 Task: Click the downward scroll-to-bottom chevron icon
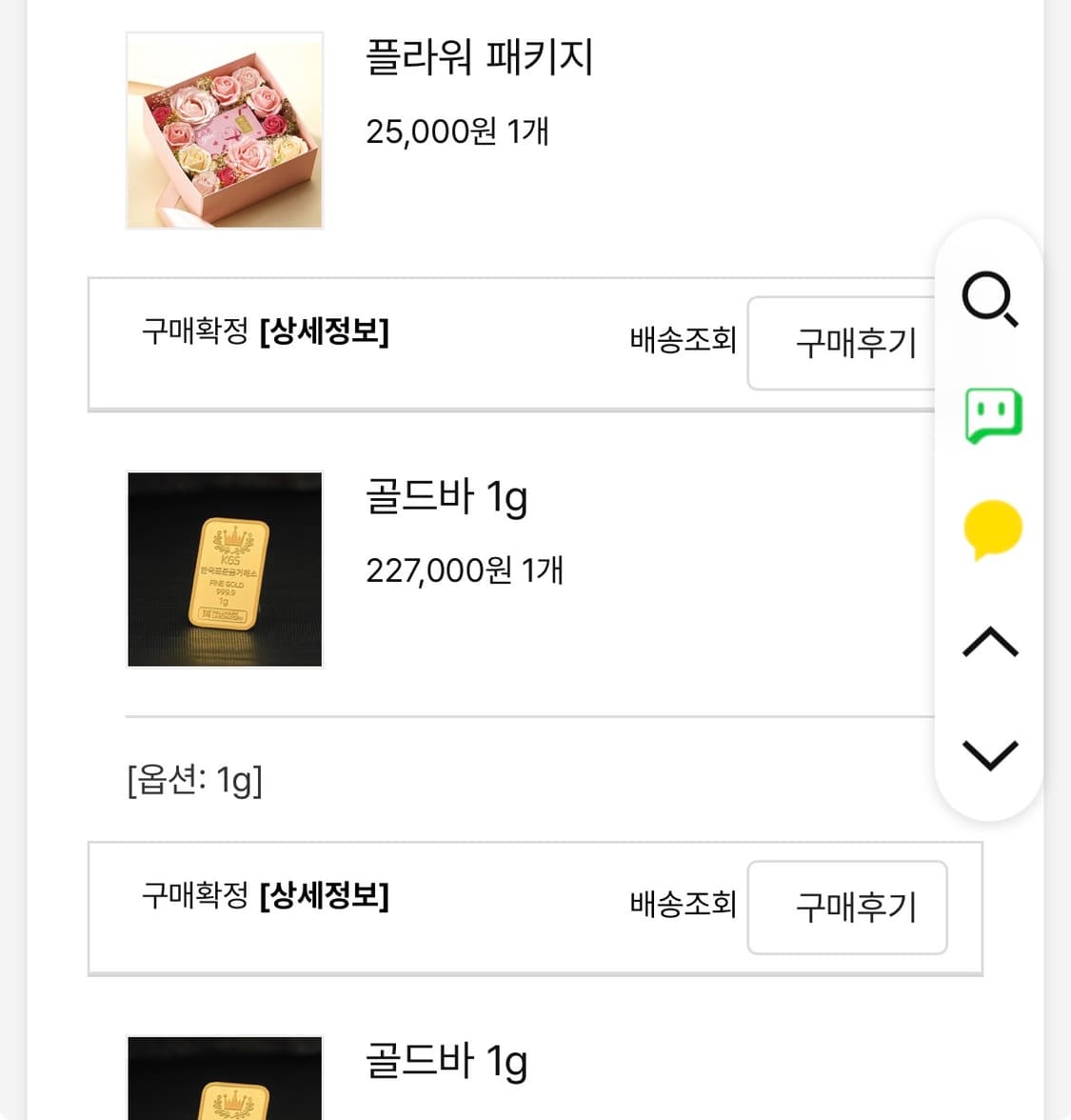[x=990, y=752]
